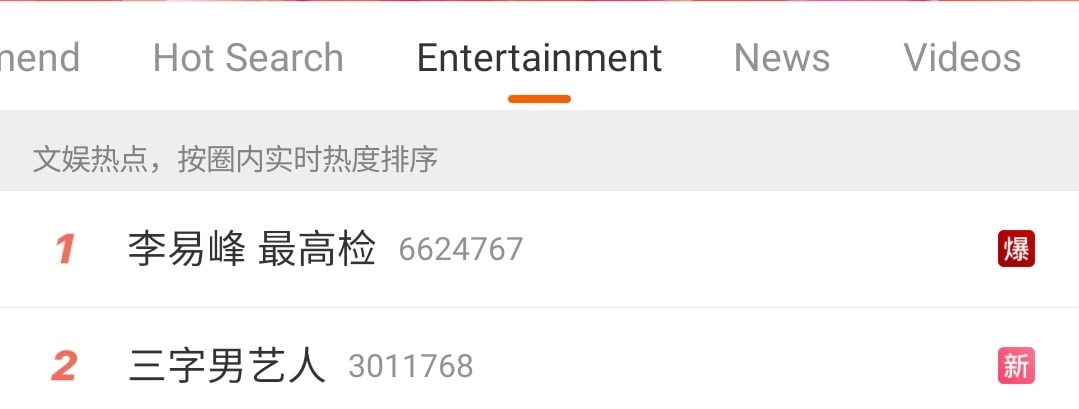Open trending topic 三字男艺人
Screen dimensions: 1079x409
pyautogui.click(x=228, y=366)
